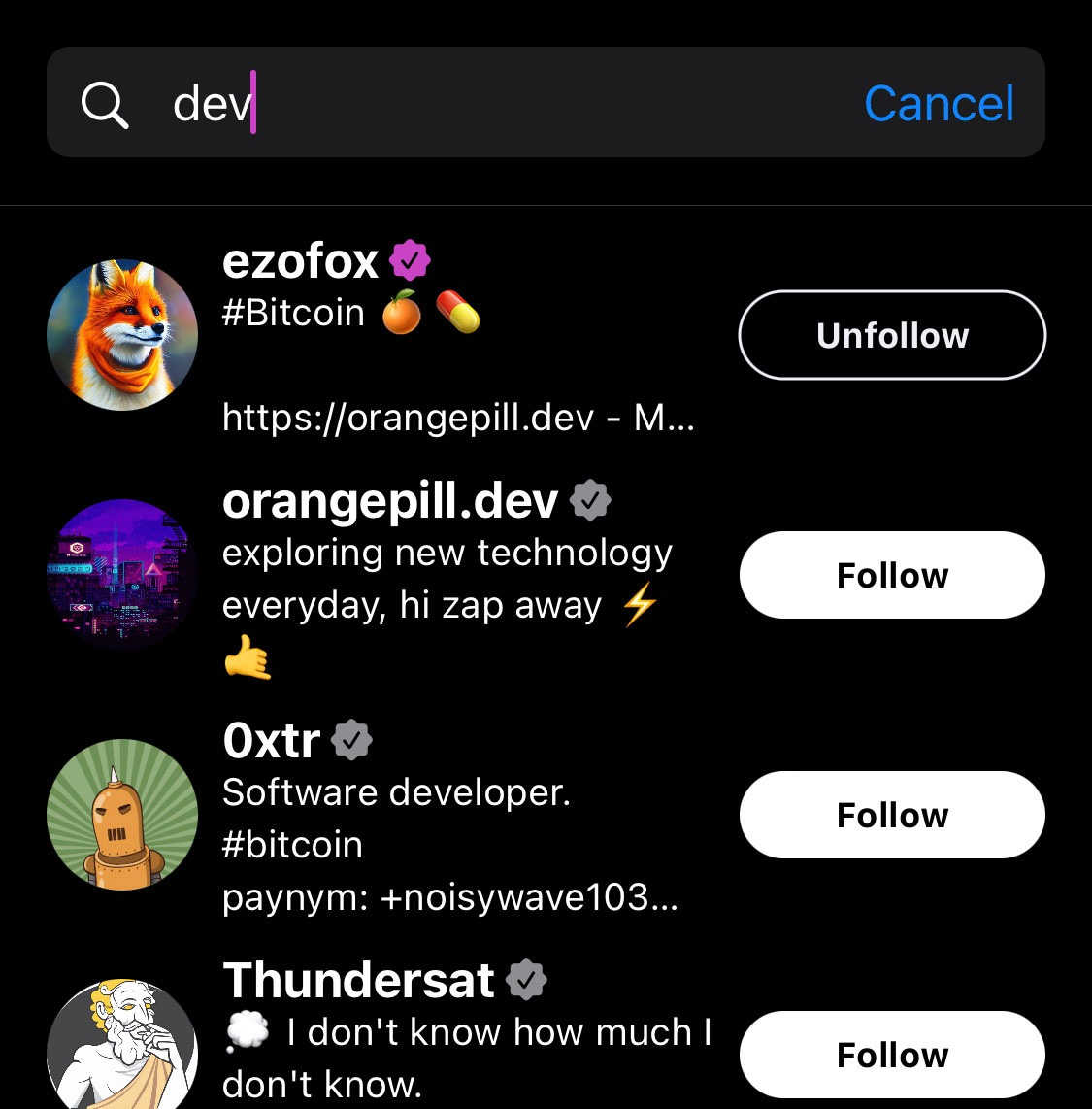Click the text cursor in the search bar

pos(254,101)
